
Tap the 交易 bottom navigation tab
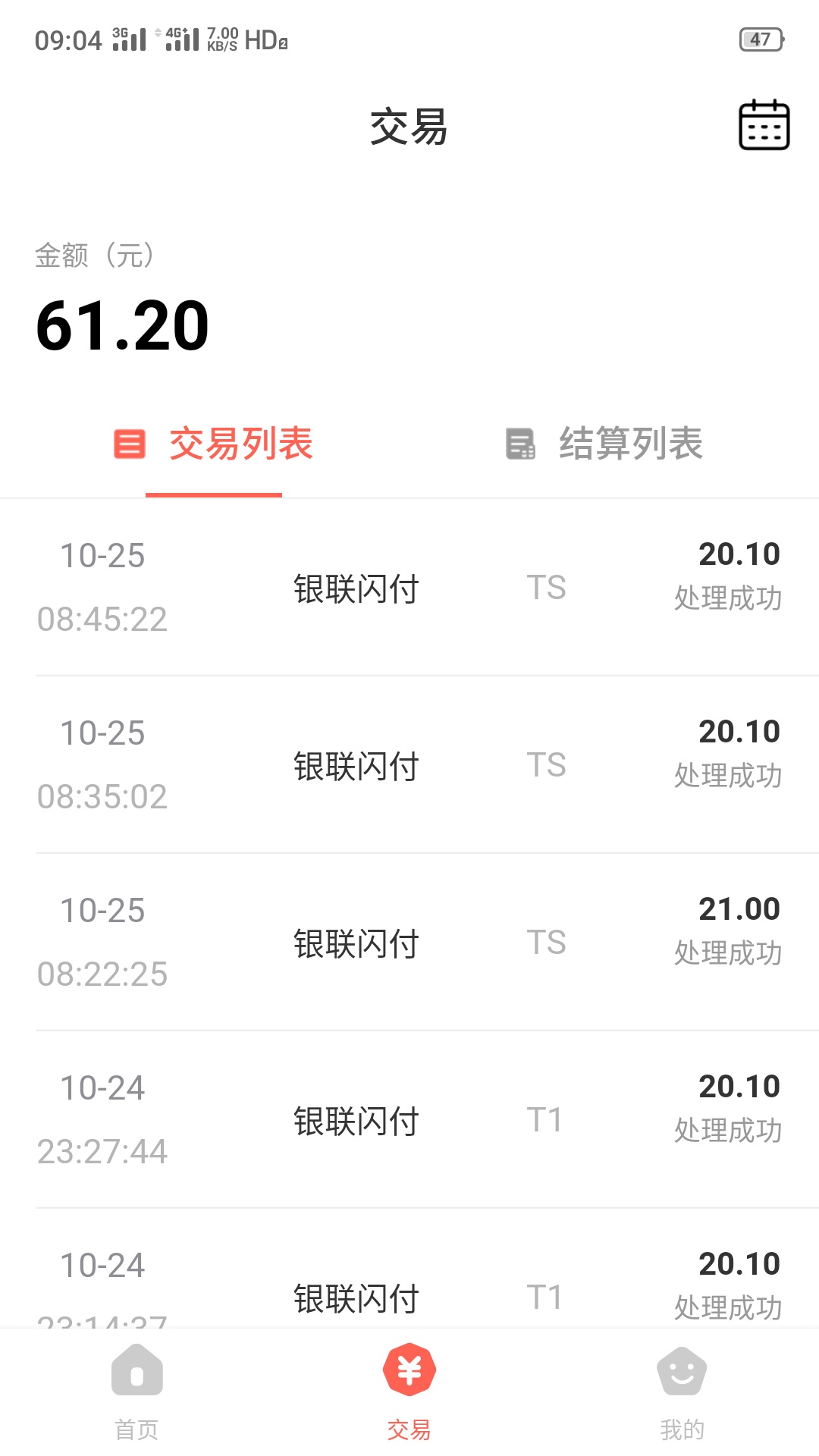coord(409,1392)
